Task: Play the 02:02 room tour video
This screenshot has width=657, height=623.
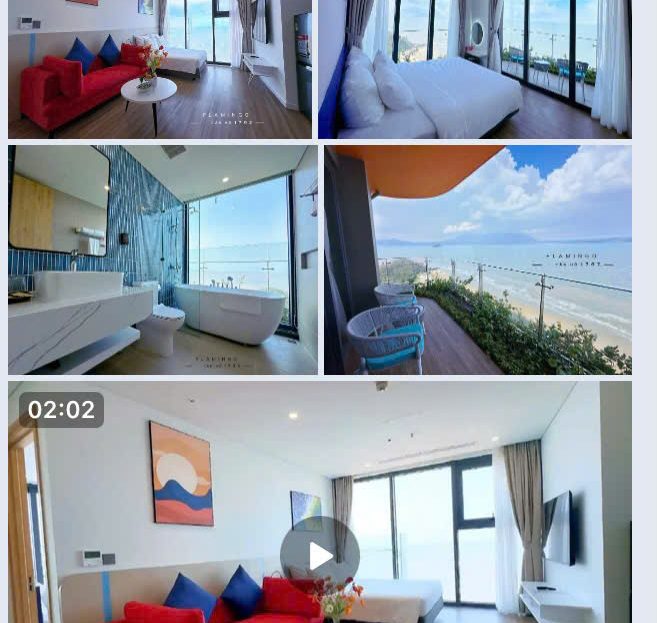Action: (x=320, y=556)
